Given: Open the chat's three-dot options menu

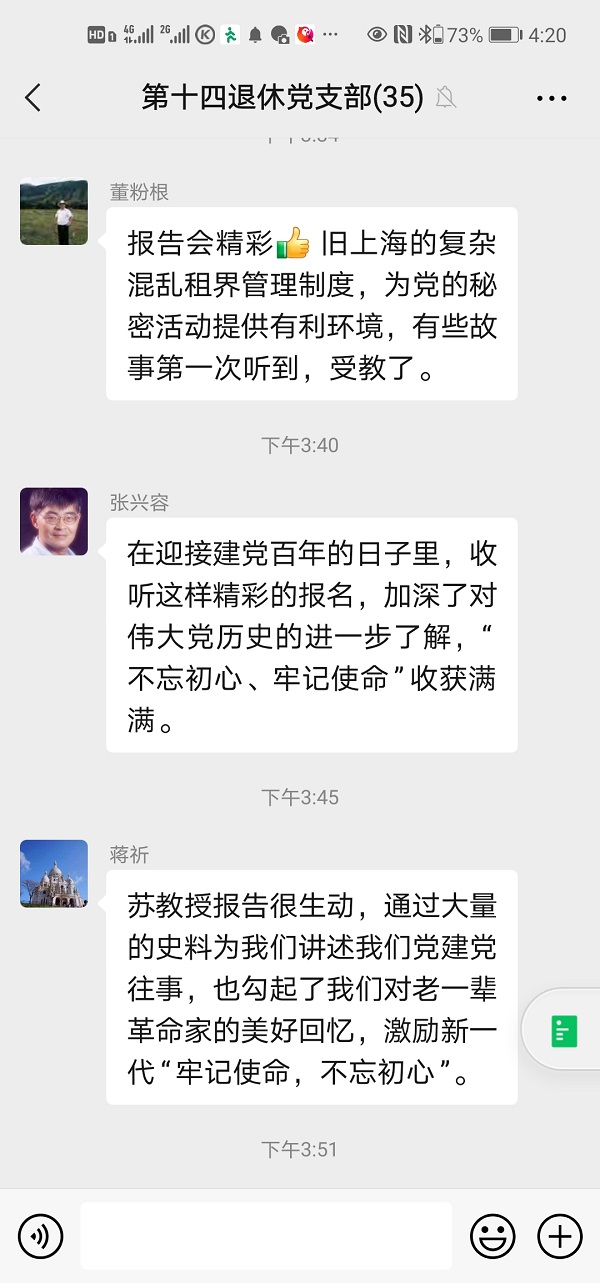Looking at the screenshot, I should pyautogui.click(x=552, y=97).
